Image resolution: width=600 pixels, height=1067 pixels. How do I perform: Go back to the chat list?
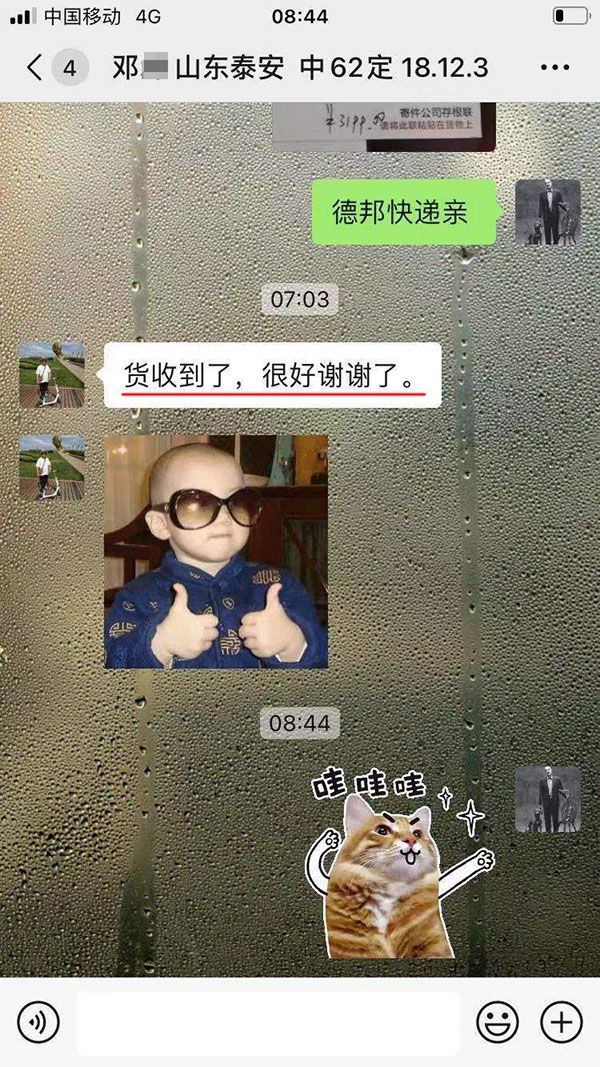[35, 68]
